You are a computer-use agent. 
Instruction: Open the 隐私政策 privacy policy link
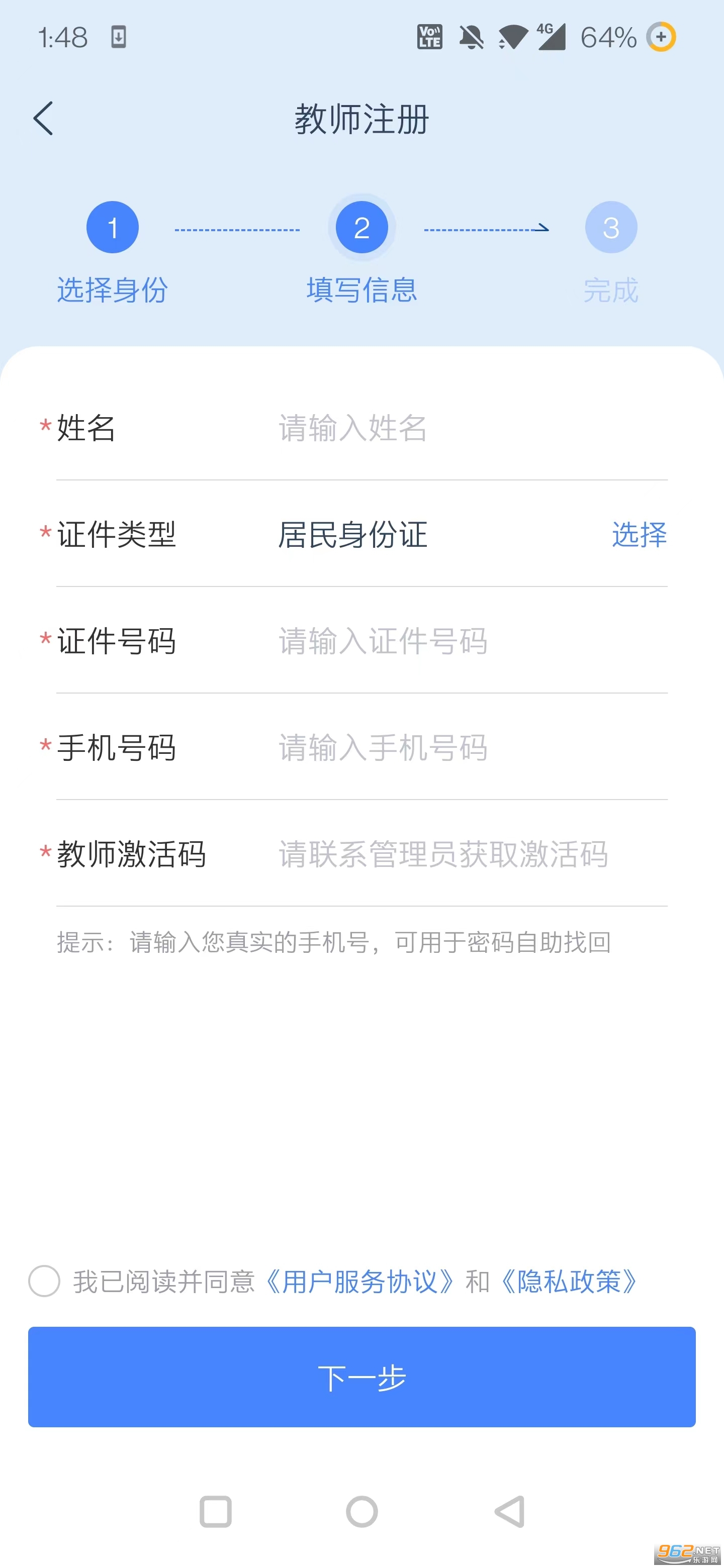click(x=568, y=1282)
